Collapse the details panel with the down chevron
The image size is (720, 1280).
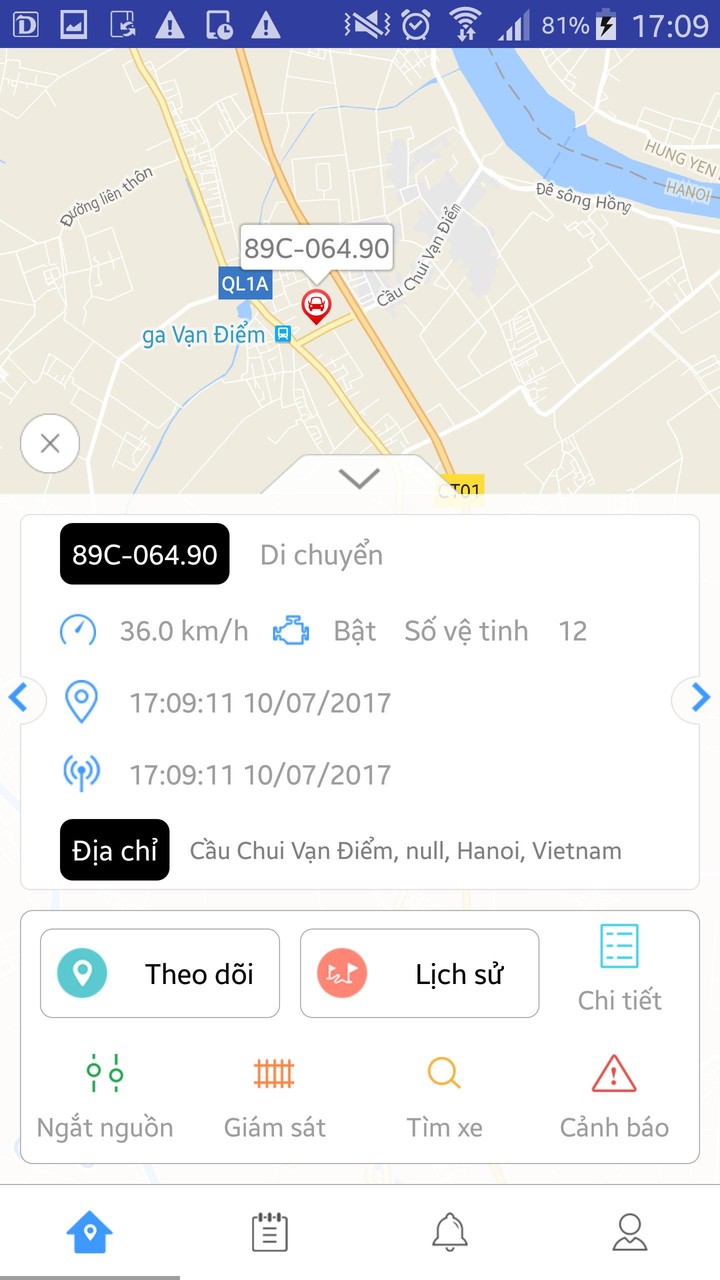coord(359,478)
